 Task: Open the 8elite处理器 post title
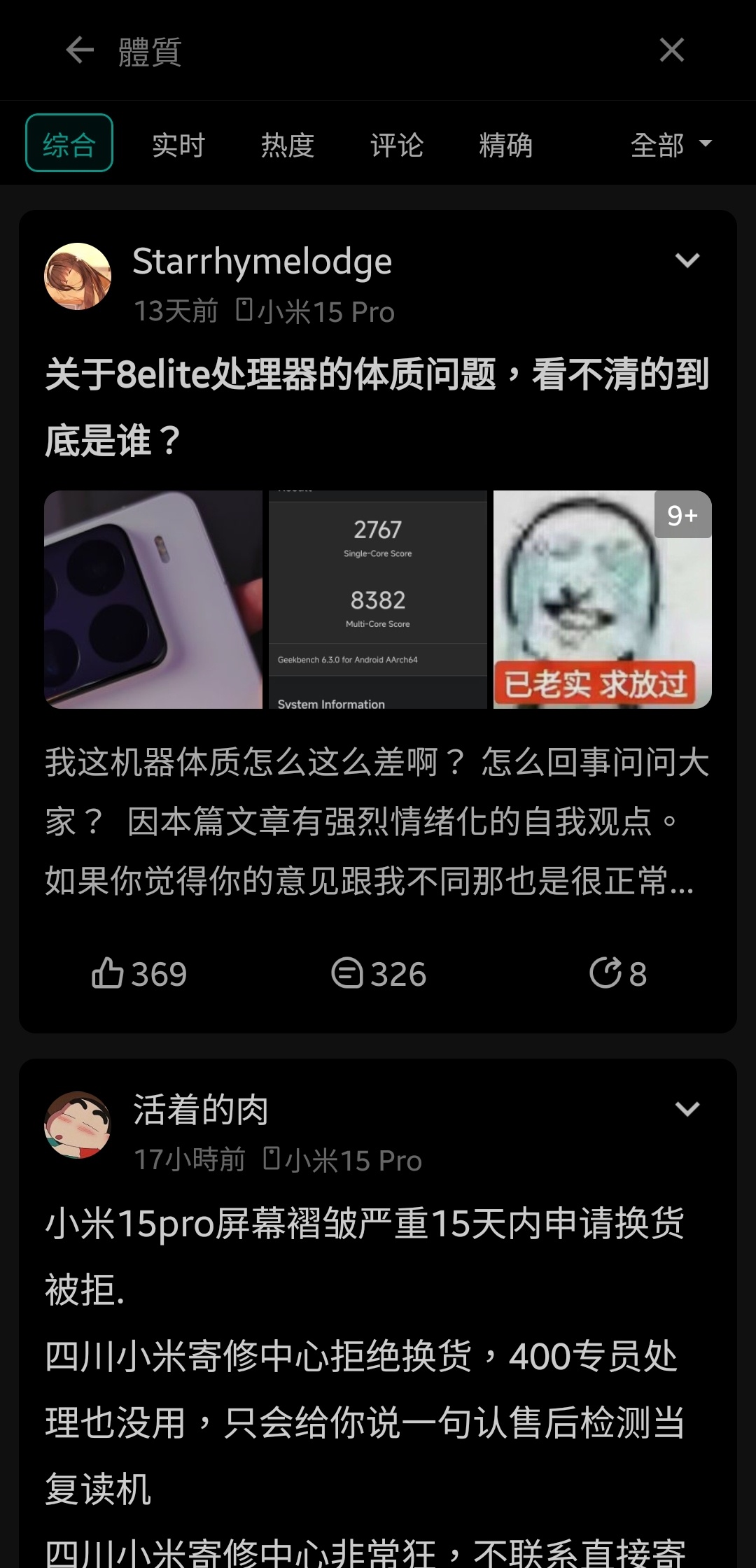[x=378, y=406]
